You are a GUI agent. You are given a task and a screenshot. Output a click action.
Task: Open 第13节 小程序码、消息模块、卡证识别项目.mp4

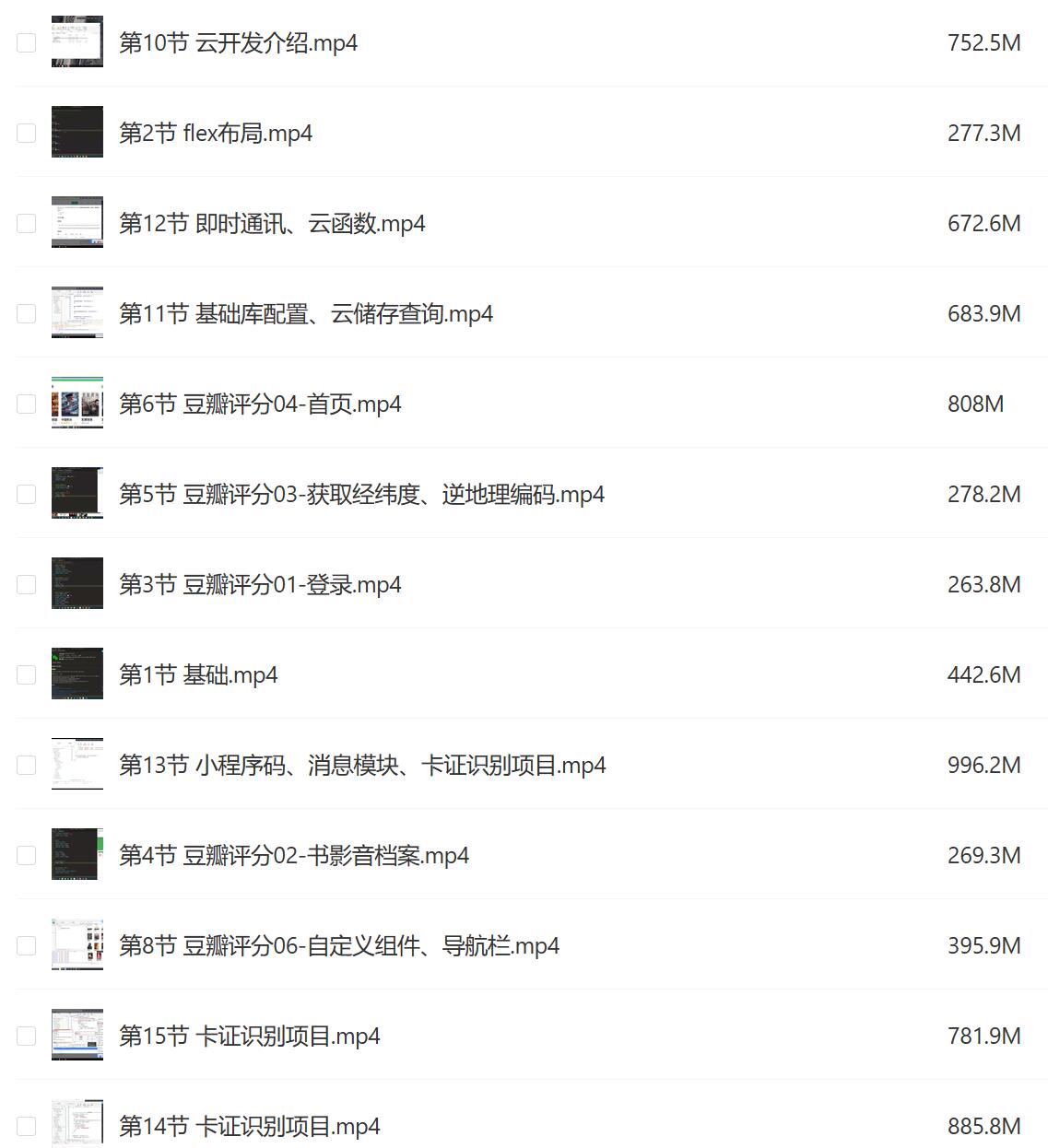coord(363,765)
